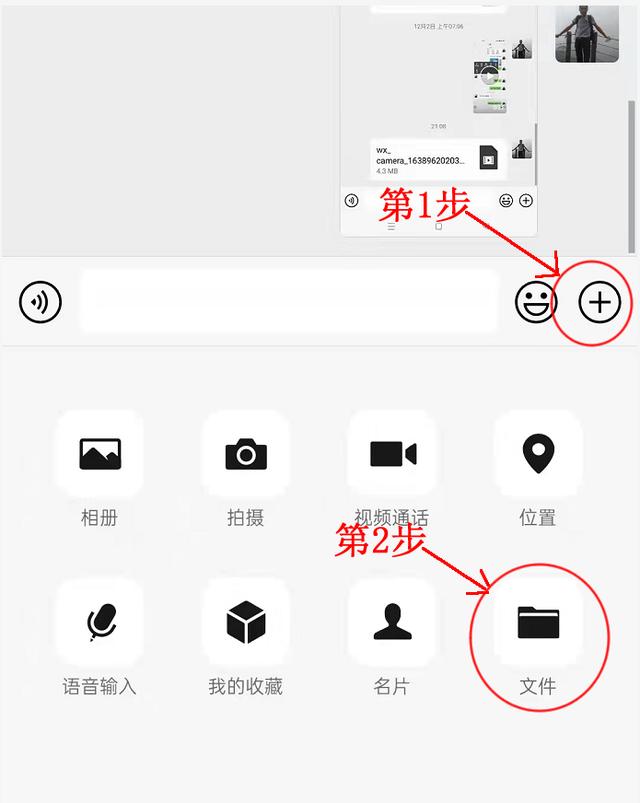Open 我的收藏 favorites
Image resolution: width=640 pixels, height=803 pixels.
tap(245, 623)
